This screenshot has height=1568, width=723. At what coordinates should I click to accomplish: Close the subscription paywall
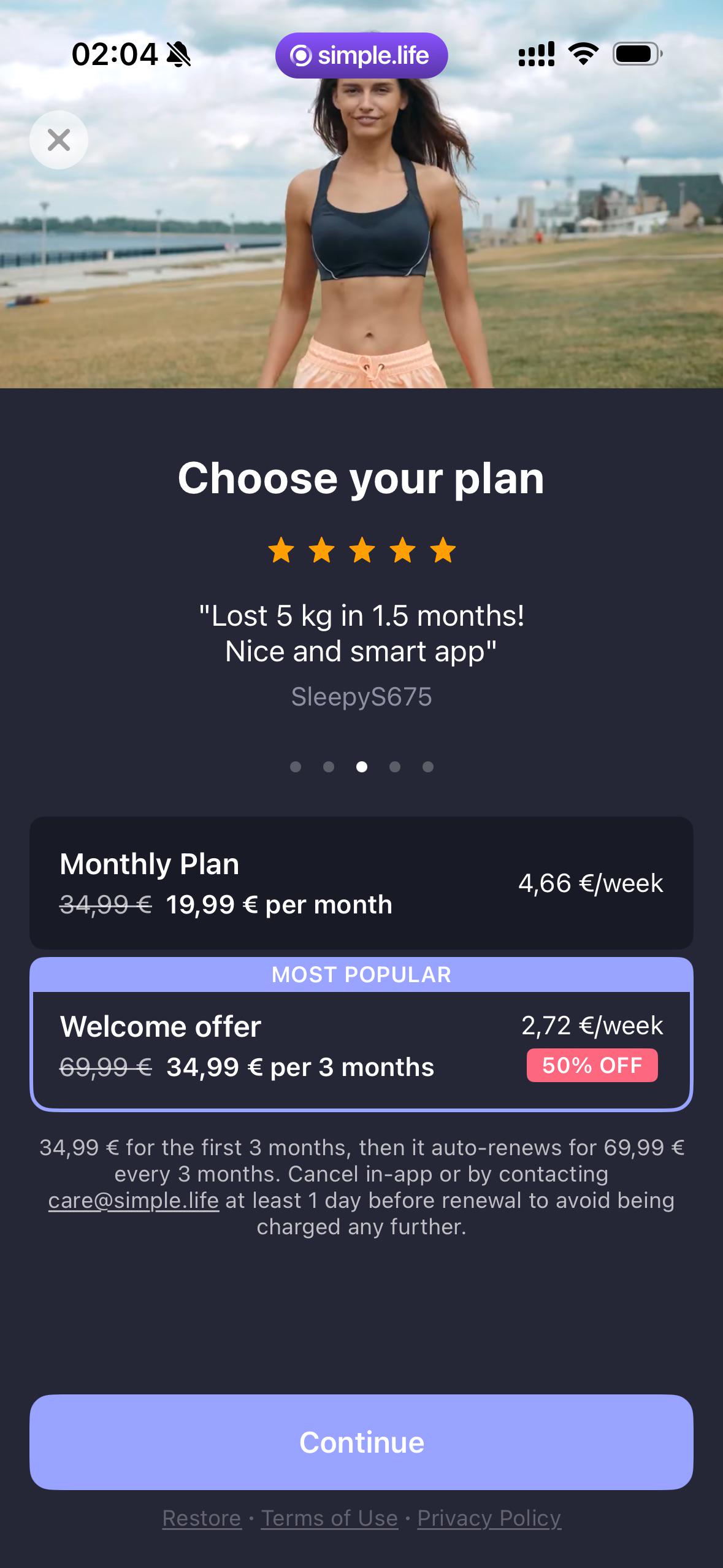[59, 140]
